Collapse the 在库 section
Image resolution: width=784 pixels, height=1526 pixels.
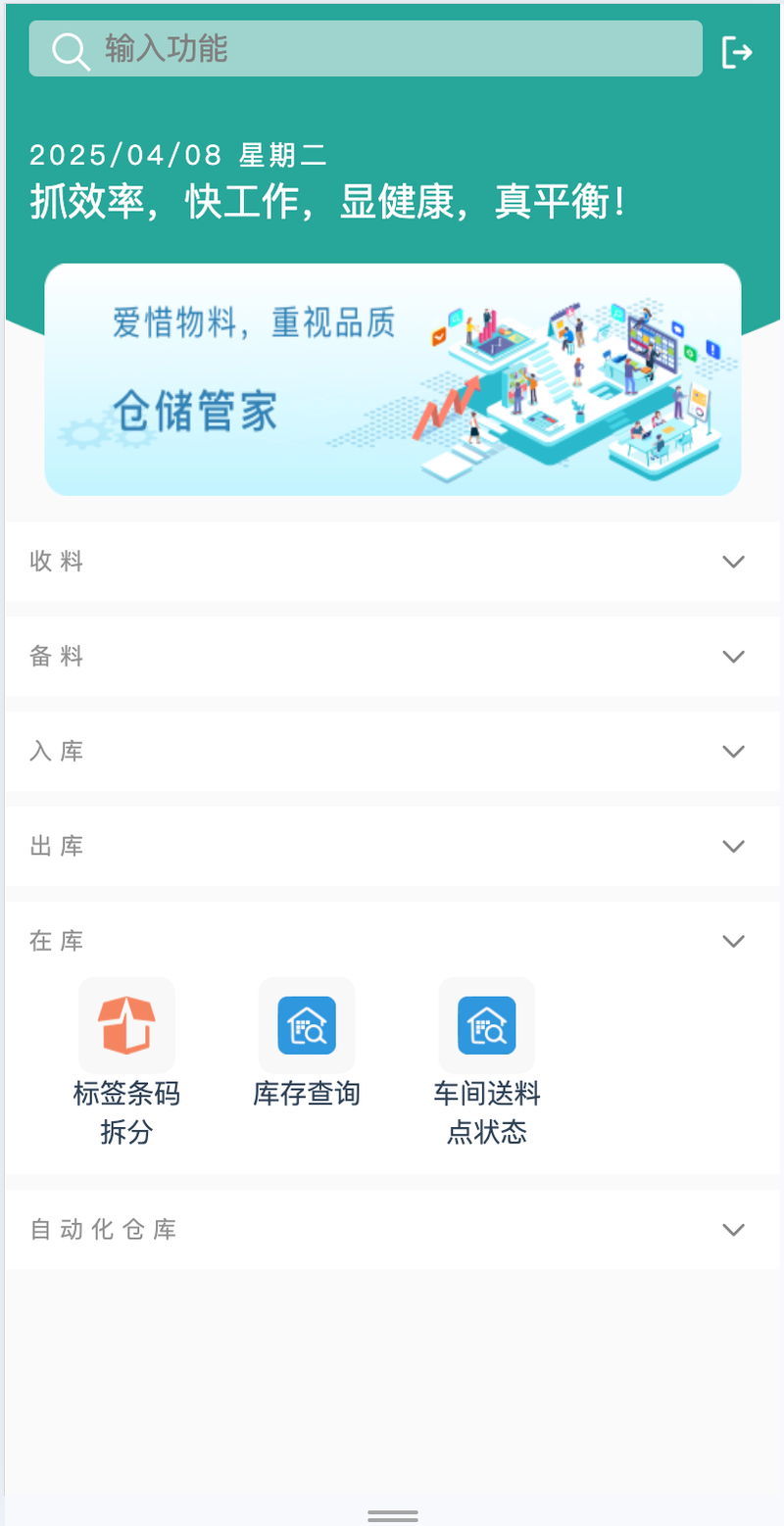(733, 942)
